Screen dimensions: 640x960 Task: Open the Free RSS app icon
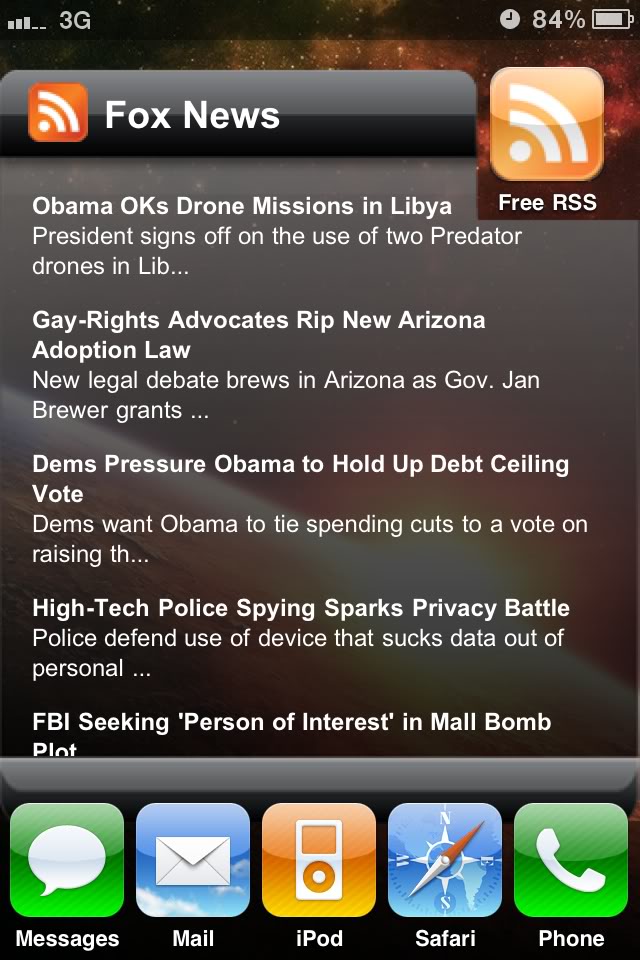547,124
